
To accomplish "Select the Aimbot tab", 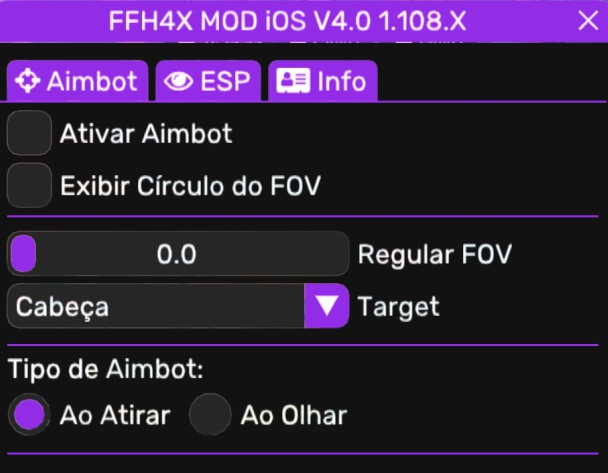I will tap(77, 82).
